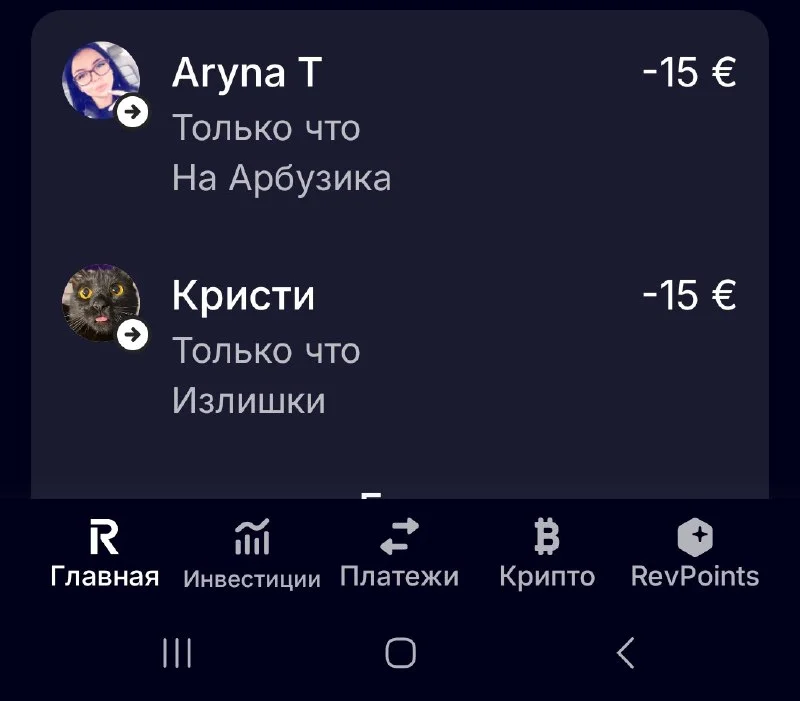This screenshot has width=800, height=701.
Task: Go to the Инвестиции tab
Action: tap(252, 555)
